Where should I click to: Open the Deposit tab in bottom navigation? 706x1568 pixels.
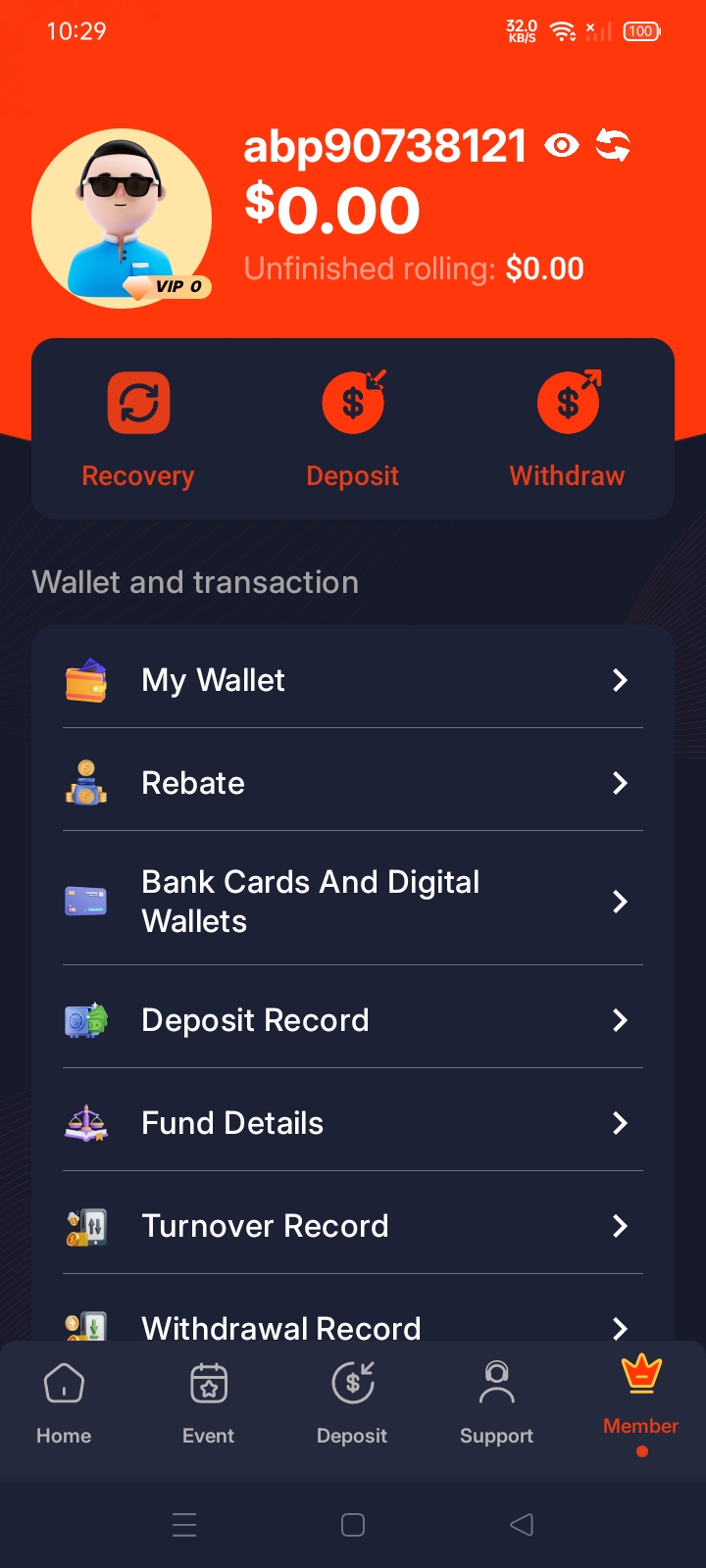tap(352, 1403)
